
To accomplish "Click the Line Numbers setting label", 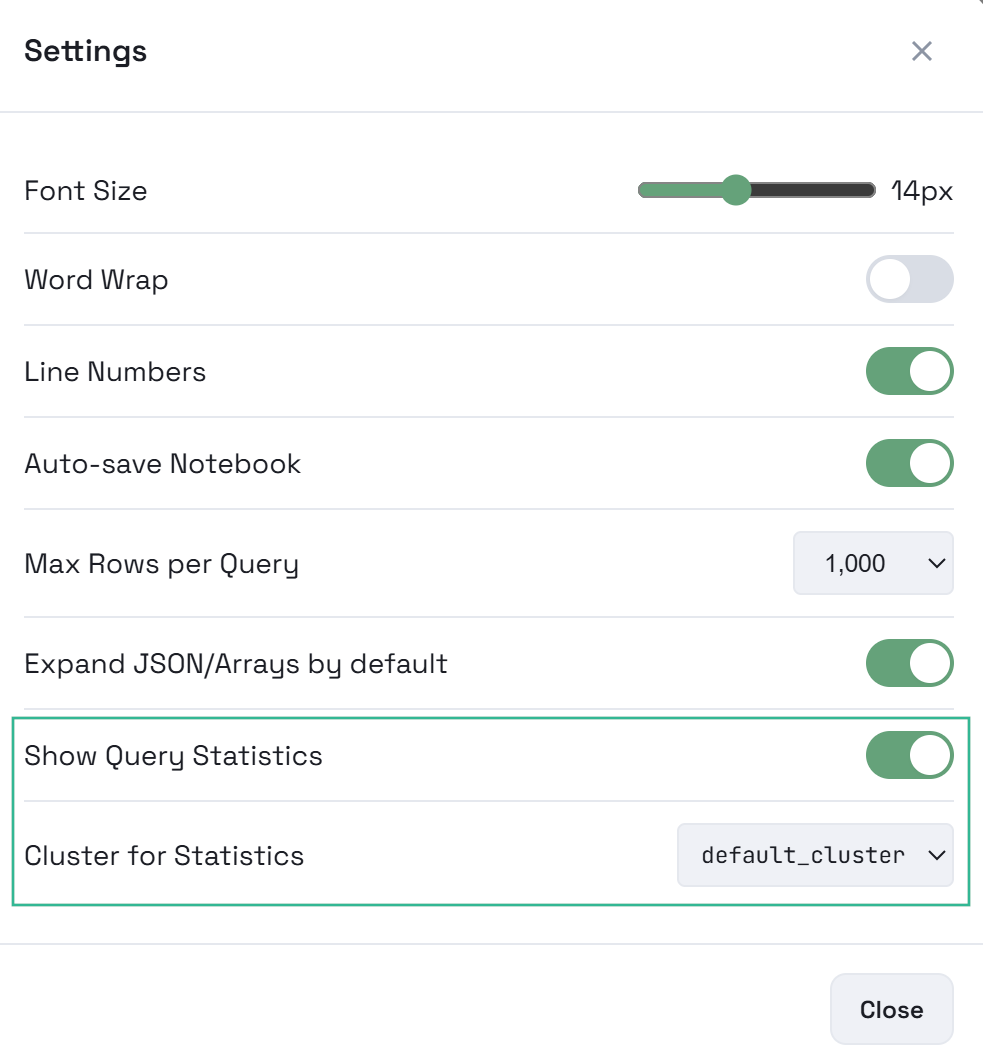I will pyautogui.click(x=115, y=371).
